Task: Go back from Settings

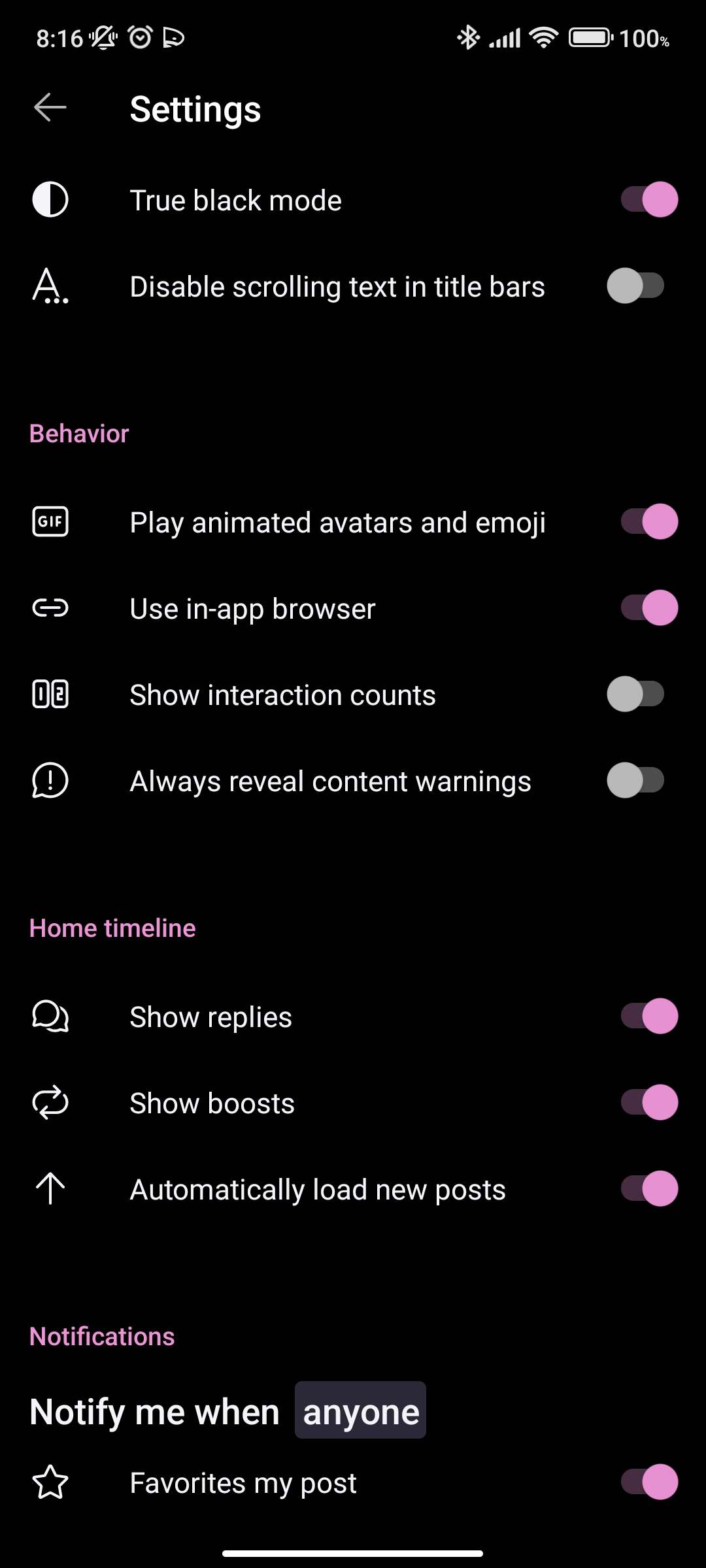Action: coord(50,108)
